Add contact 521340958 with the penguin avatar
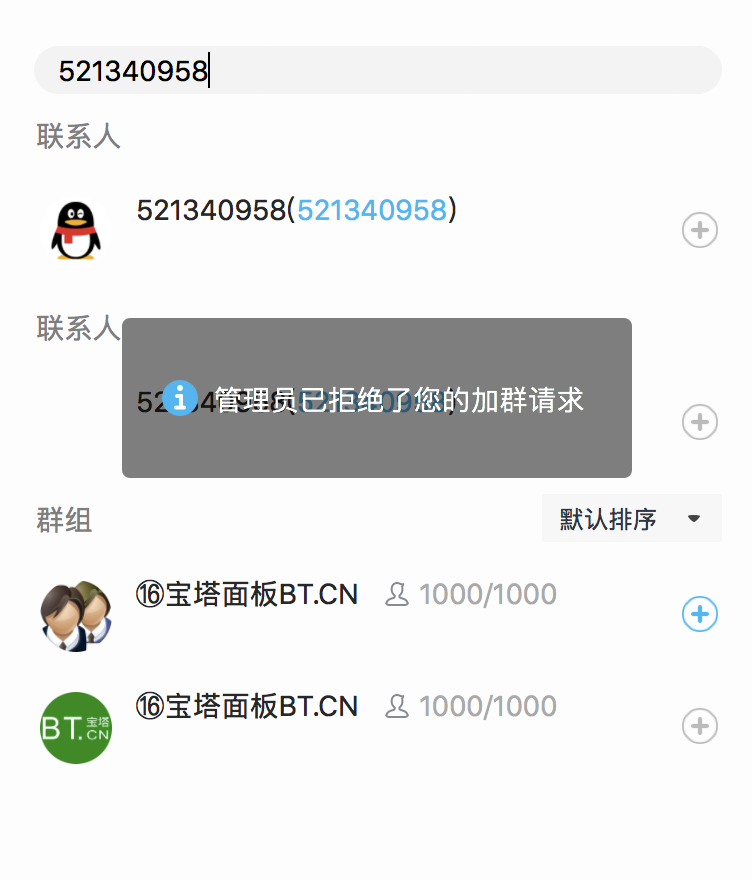The image size is (752, 880). pos(699,230)
